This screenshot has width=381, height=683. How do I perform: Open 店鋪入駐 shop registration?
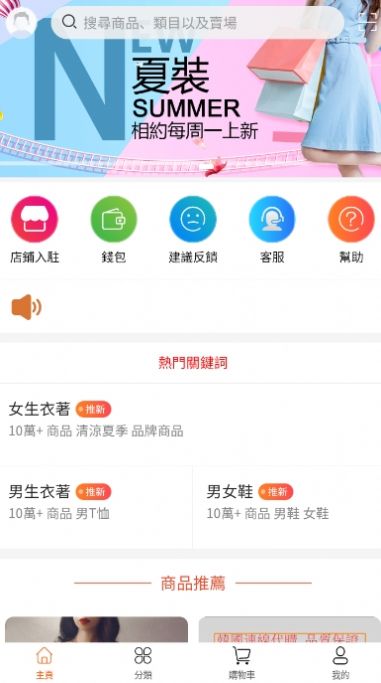pos(34,230)
